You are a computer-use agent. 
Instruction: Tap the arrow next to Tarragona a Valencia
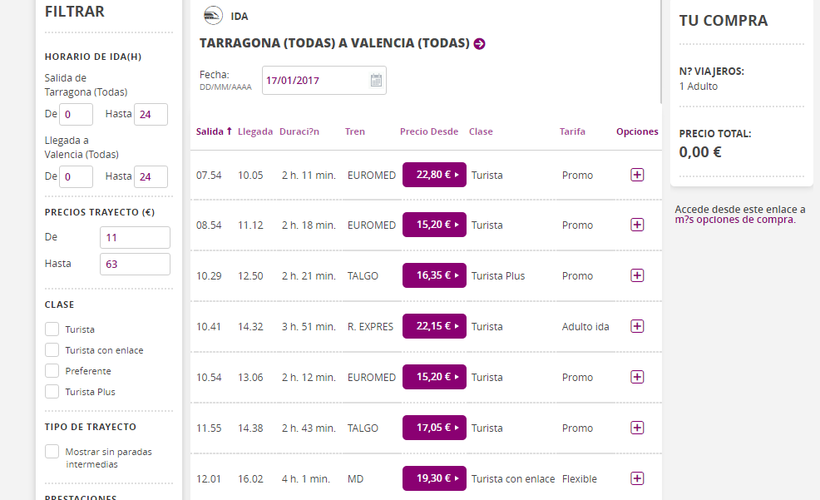point(480,44)
